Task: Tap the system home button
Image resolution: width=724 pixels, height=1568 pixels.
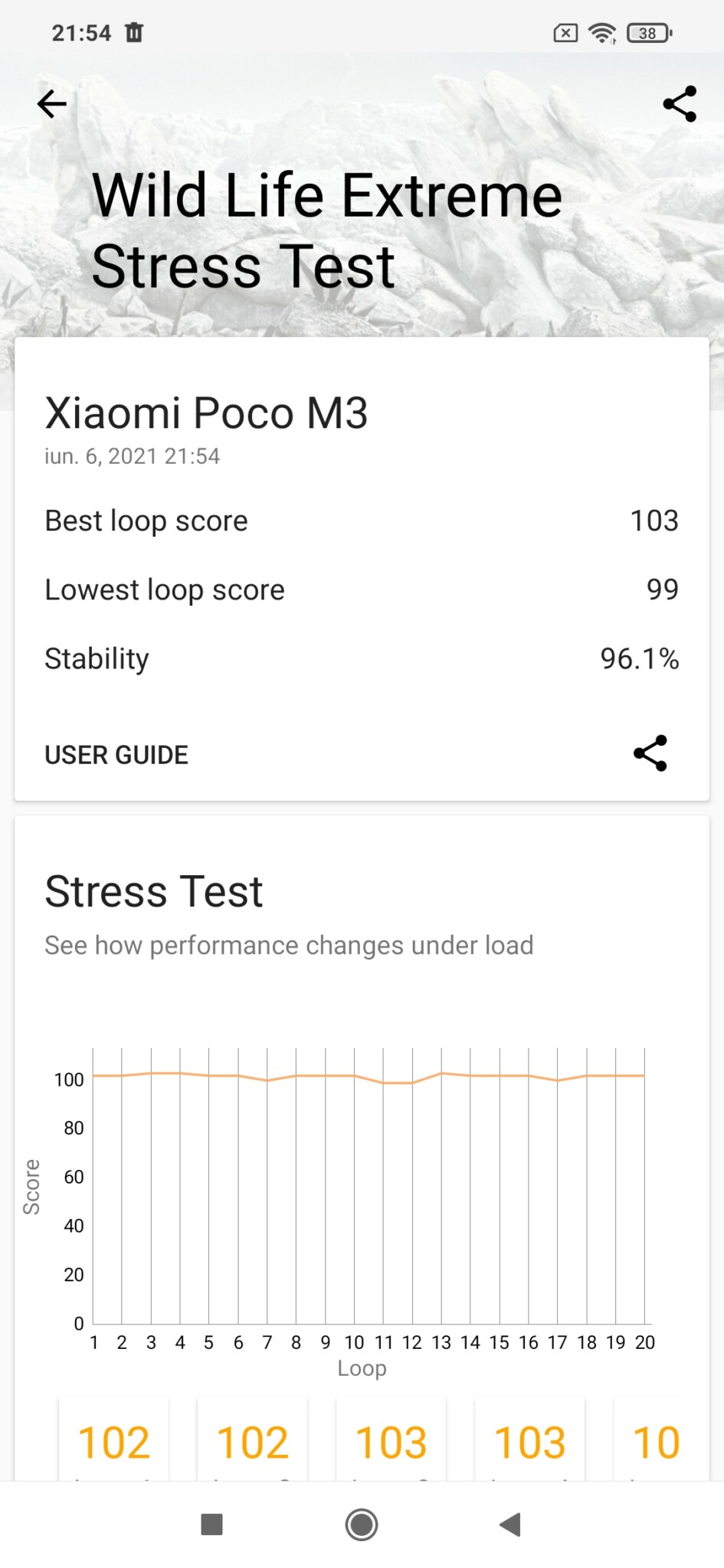Action: pyautogui.click(x=362, y=1524)
